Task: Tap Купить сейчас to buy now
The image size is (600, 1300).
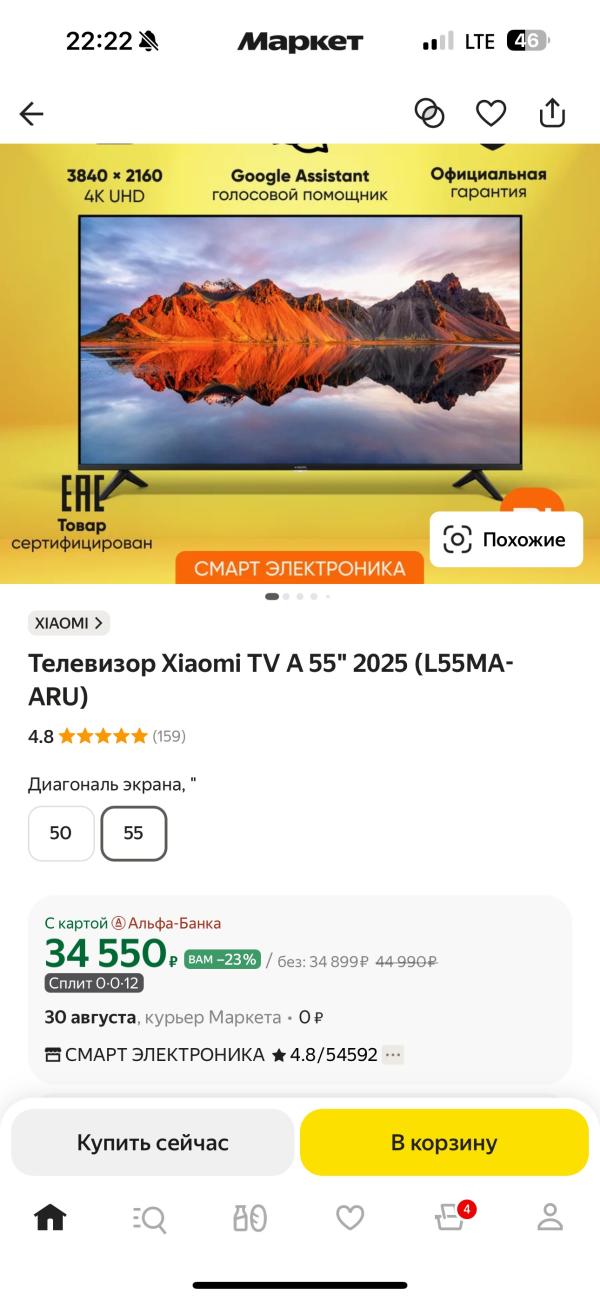Action: pos(153,1142)
